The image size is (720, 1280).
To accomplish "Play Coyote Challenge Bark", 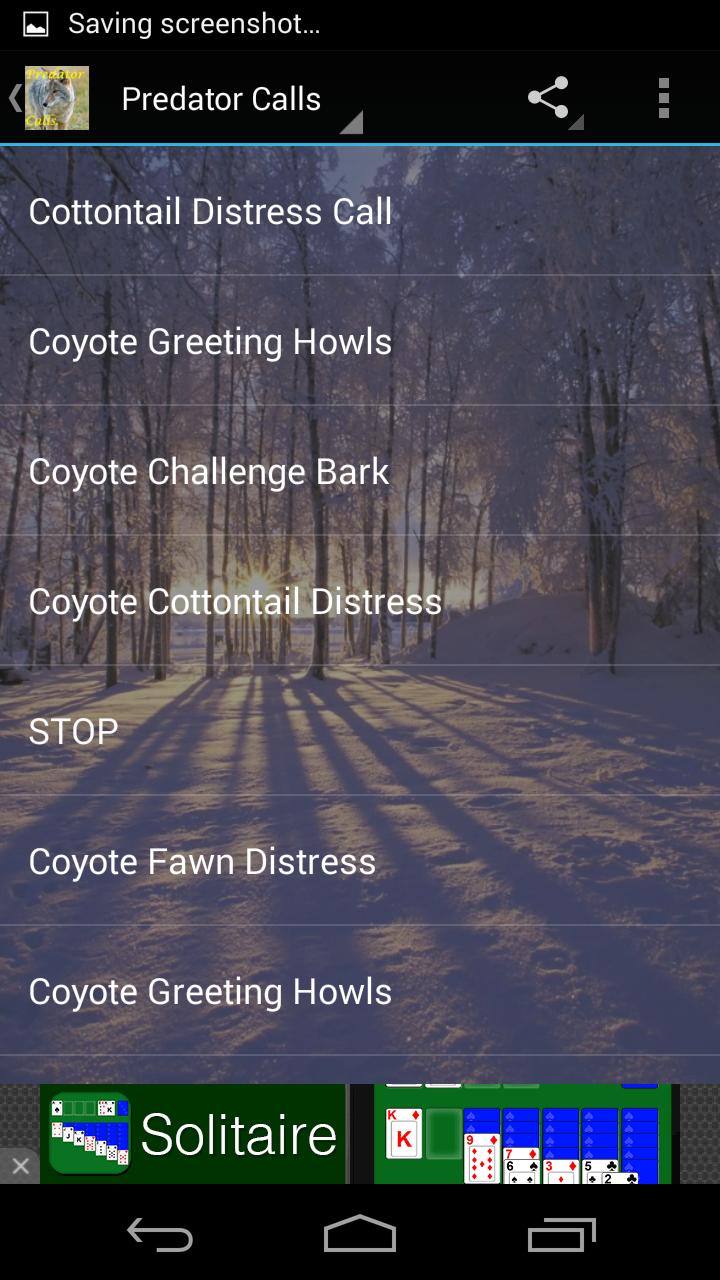I will click(360, 472).
